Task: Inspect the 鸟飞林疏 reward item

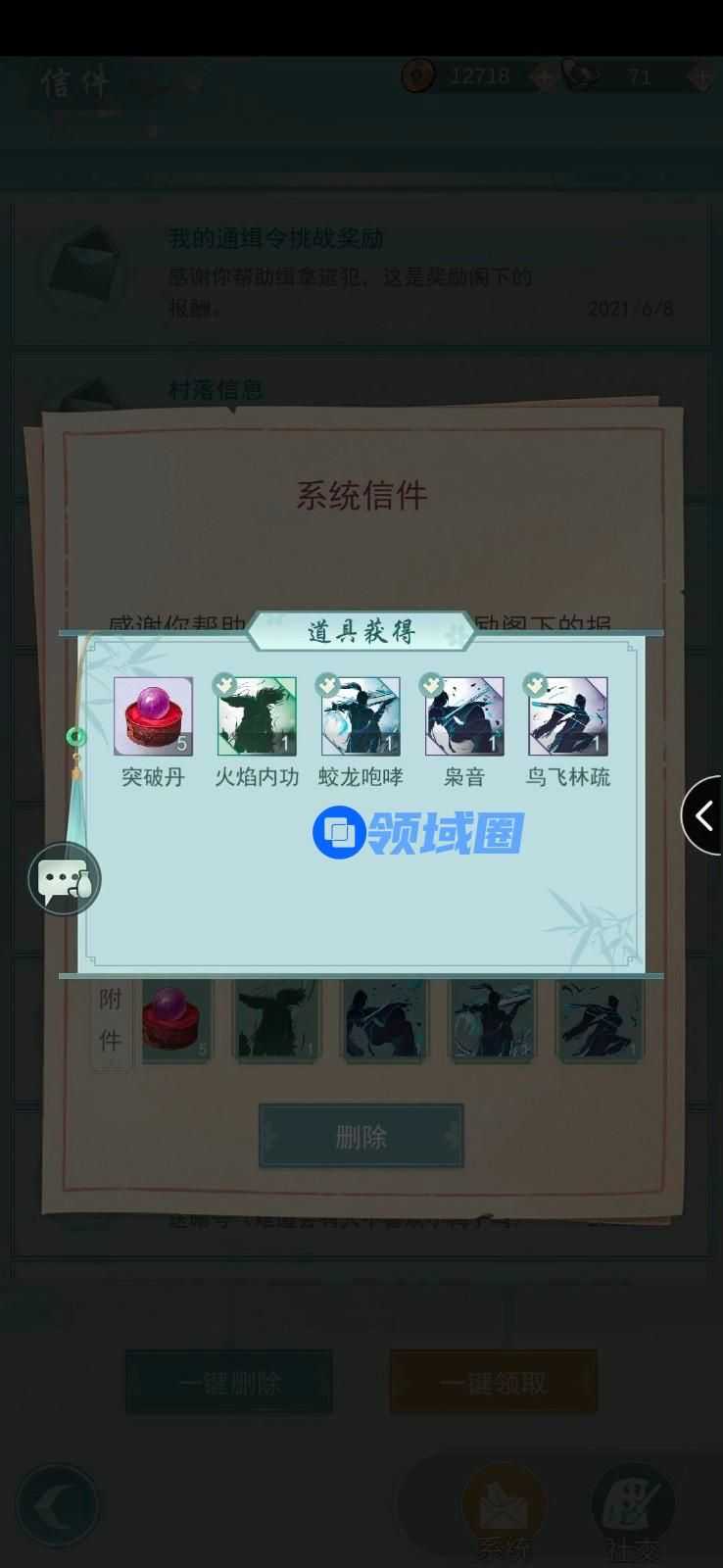Action: [x=568, y=716]
